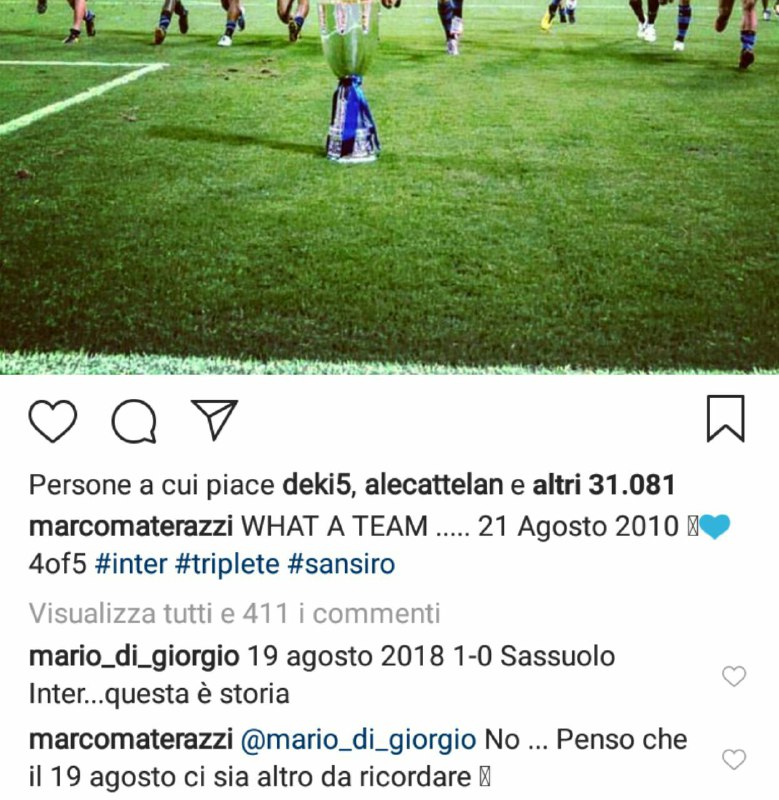Tap Visualizza tutti e 411 i commenti
The image size is (779, 800).
pyautogui.click(x=234, y=612)
